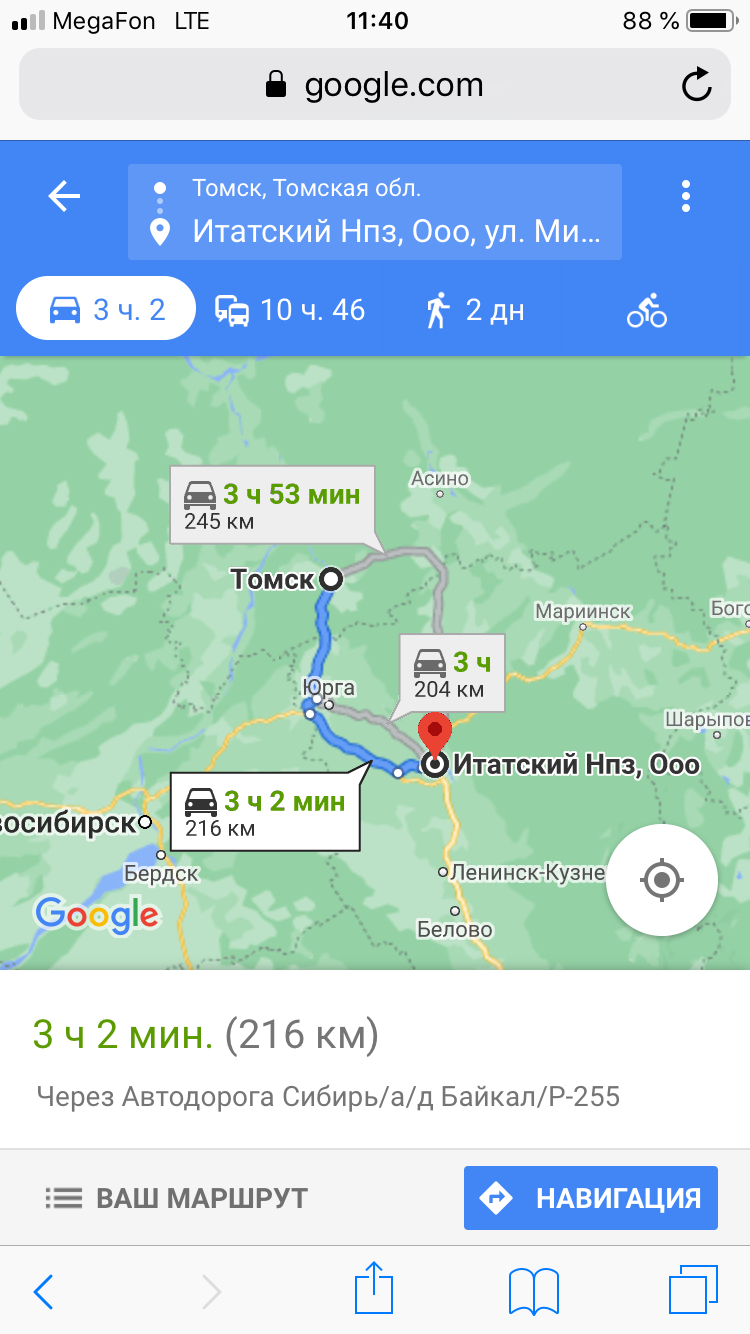Select driving mode 3 ч. 2
Image resolution: width=750 pixels, height=1334 pixels.
coord(106,310)
